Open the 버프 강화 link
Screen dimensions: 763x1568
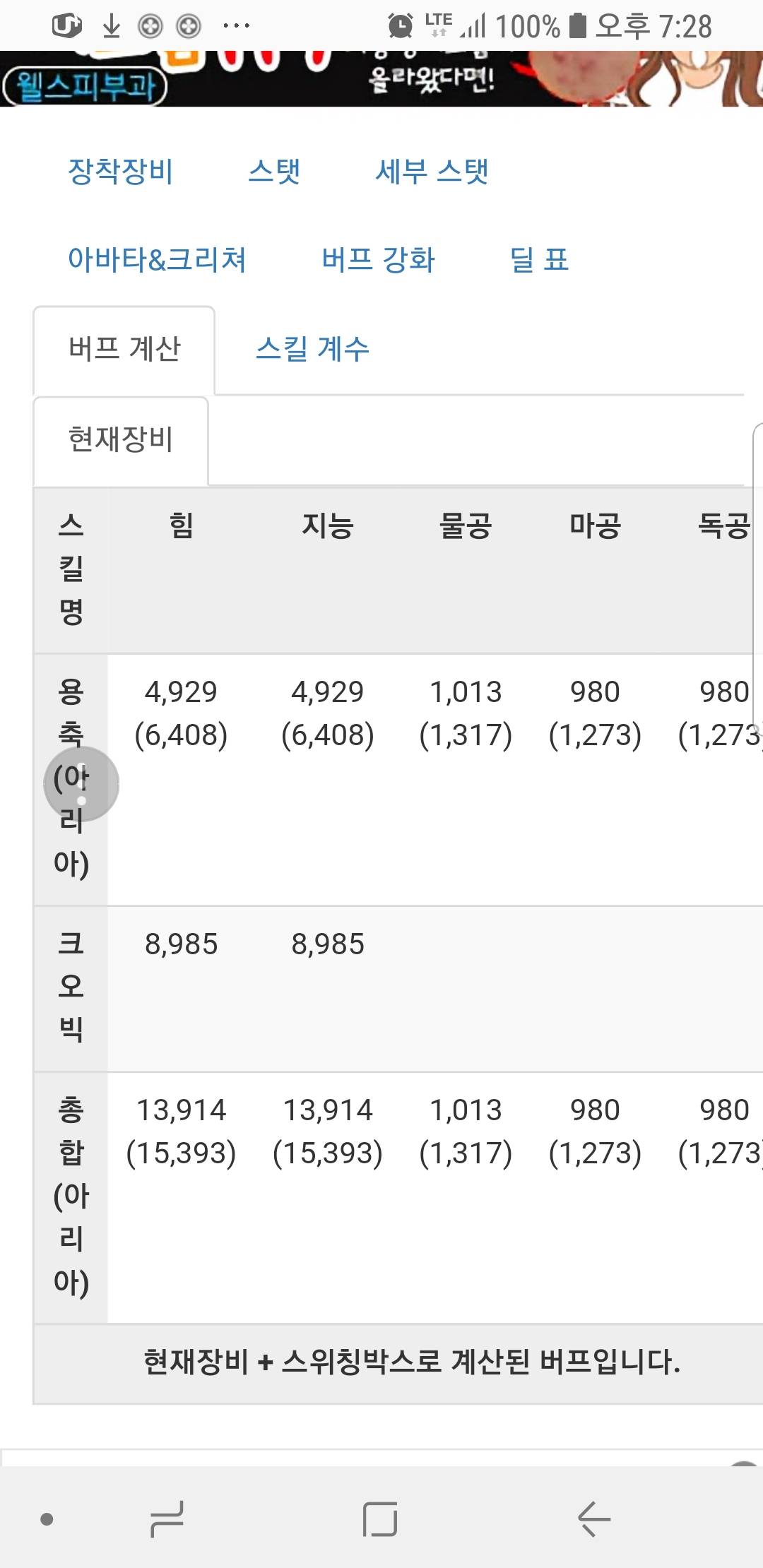378,259
